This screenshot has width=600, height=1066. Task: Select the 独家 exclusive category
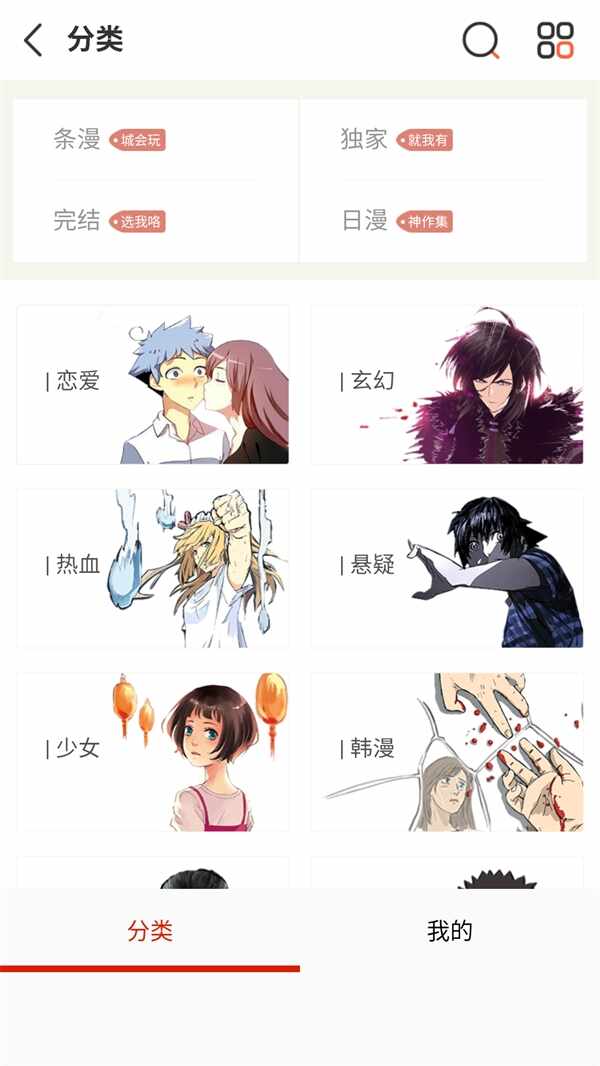396,140
